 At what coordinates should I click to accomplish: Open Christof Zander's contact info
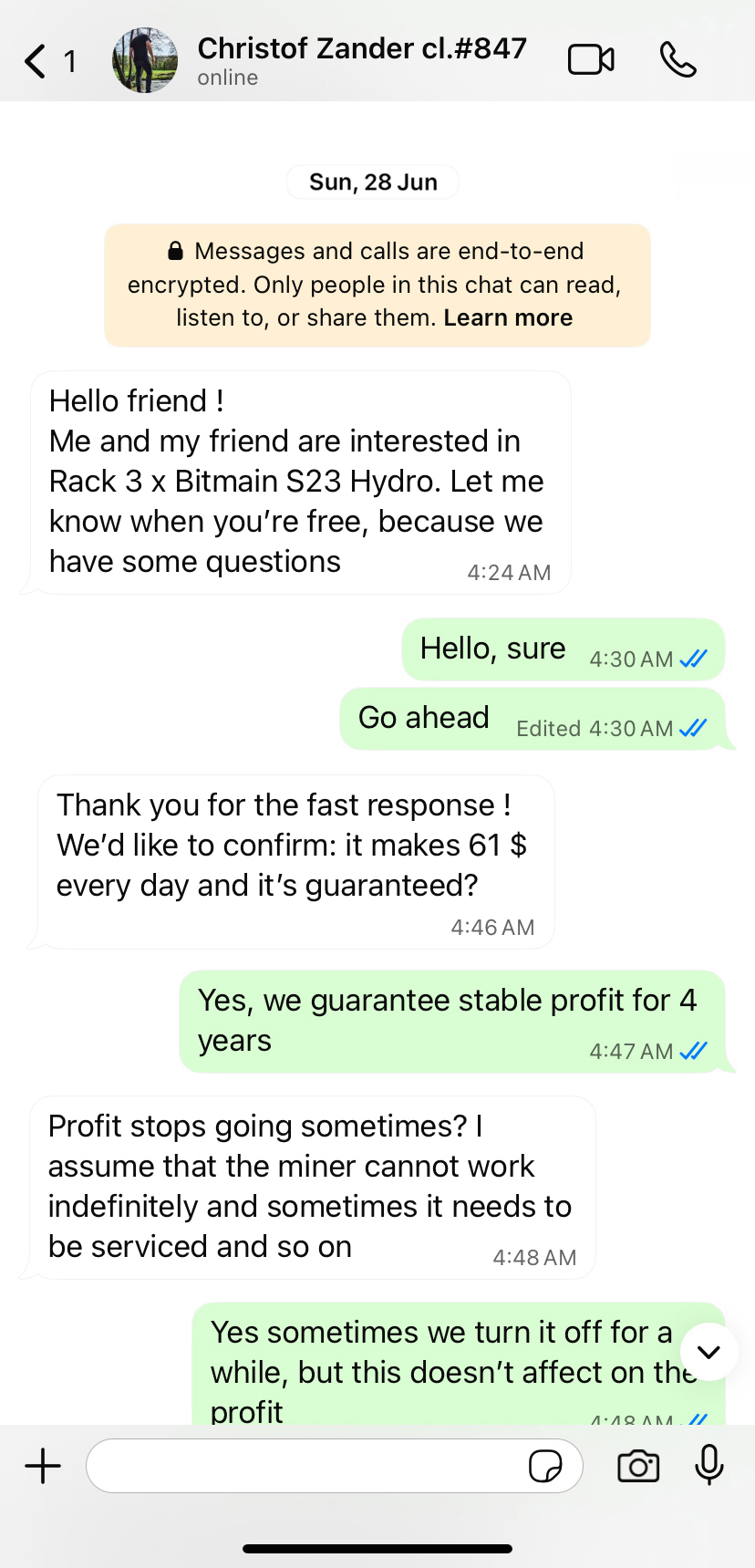[x=362, y=60]
